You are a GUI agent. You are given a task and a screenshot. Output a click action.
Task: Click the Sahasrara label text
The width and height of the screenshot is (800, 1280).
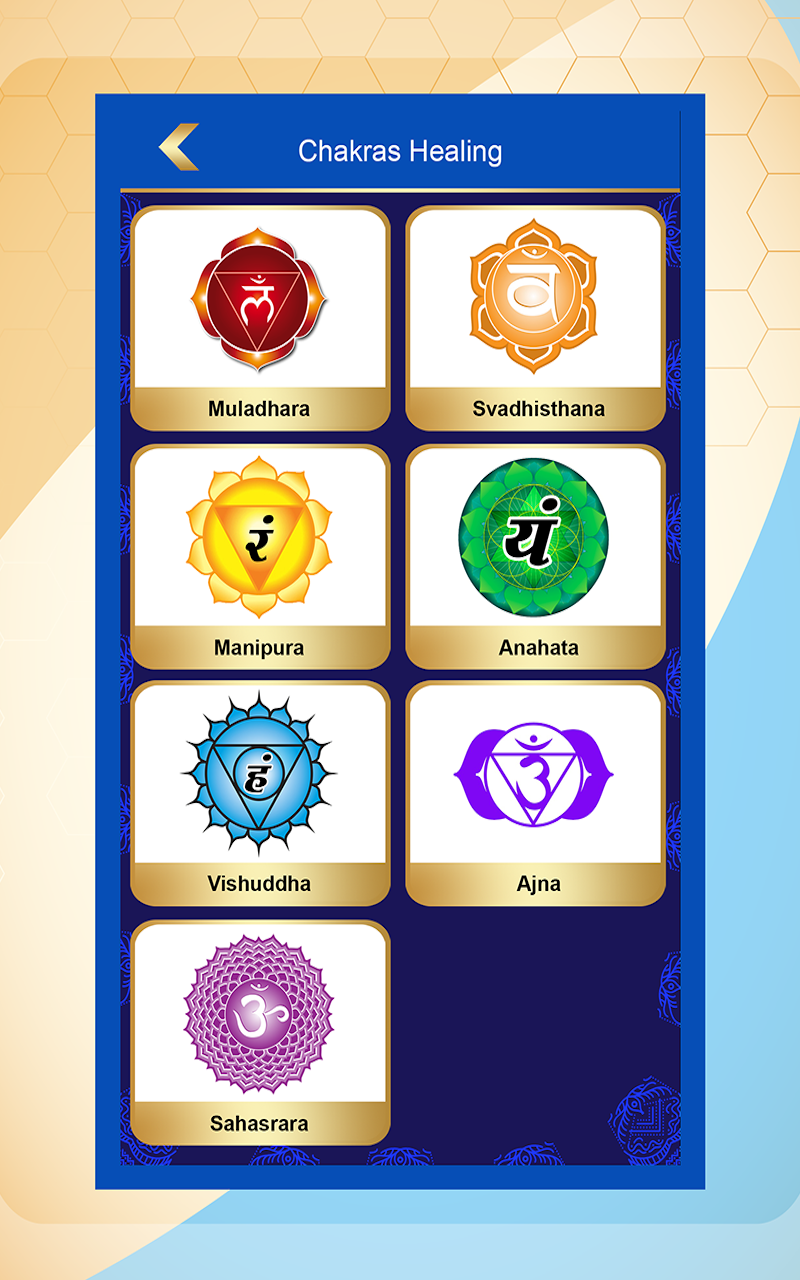tap(258, 1123)
